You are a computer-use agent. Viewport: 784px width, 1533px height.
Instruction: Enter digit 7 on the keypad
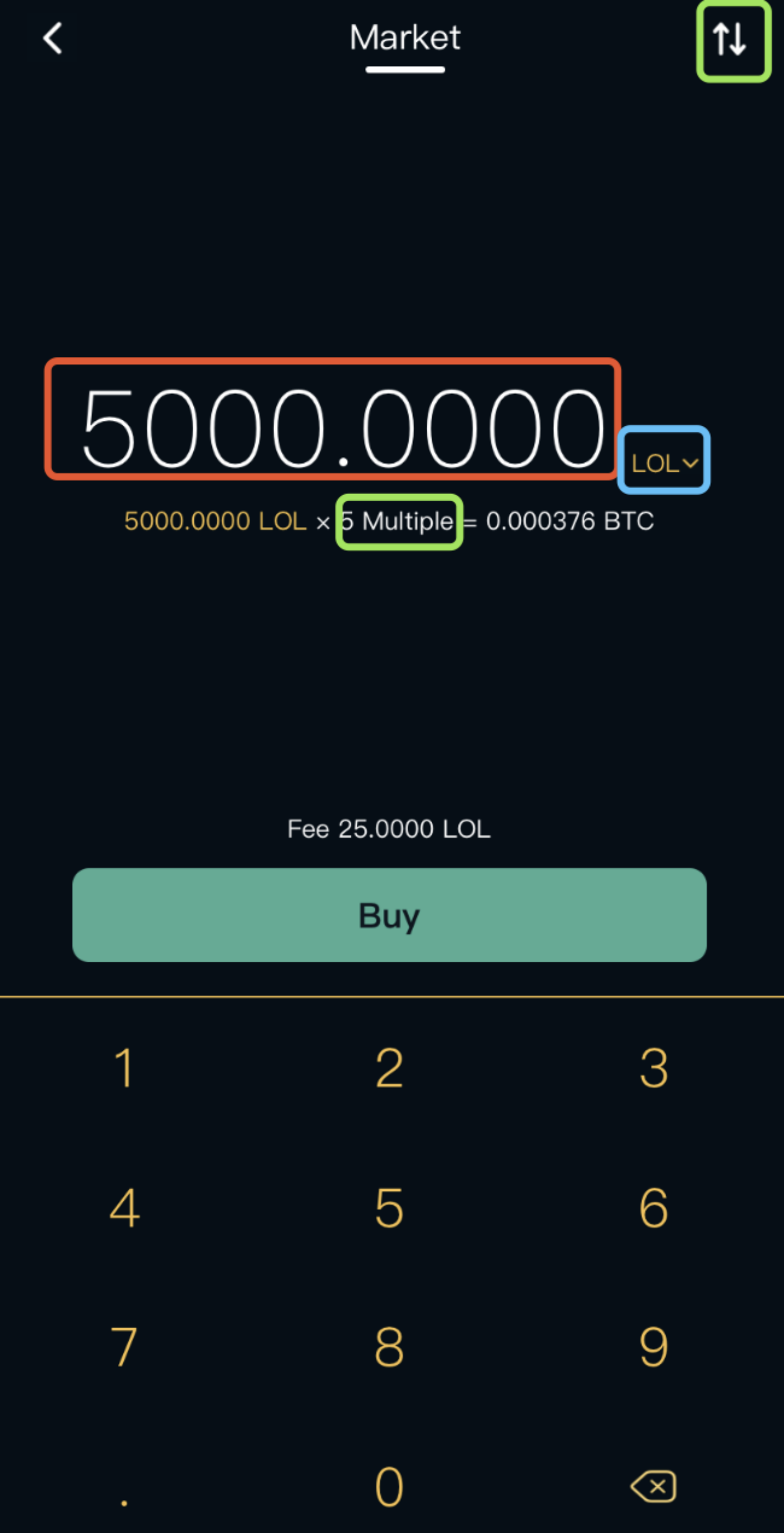(124, 1347)
